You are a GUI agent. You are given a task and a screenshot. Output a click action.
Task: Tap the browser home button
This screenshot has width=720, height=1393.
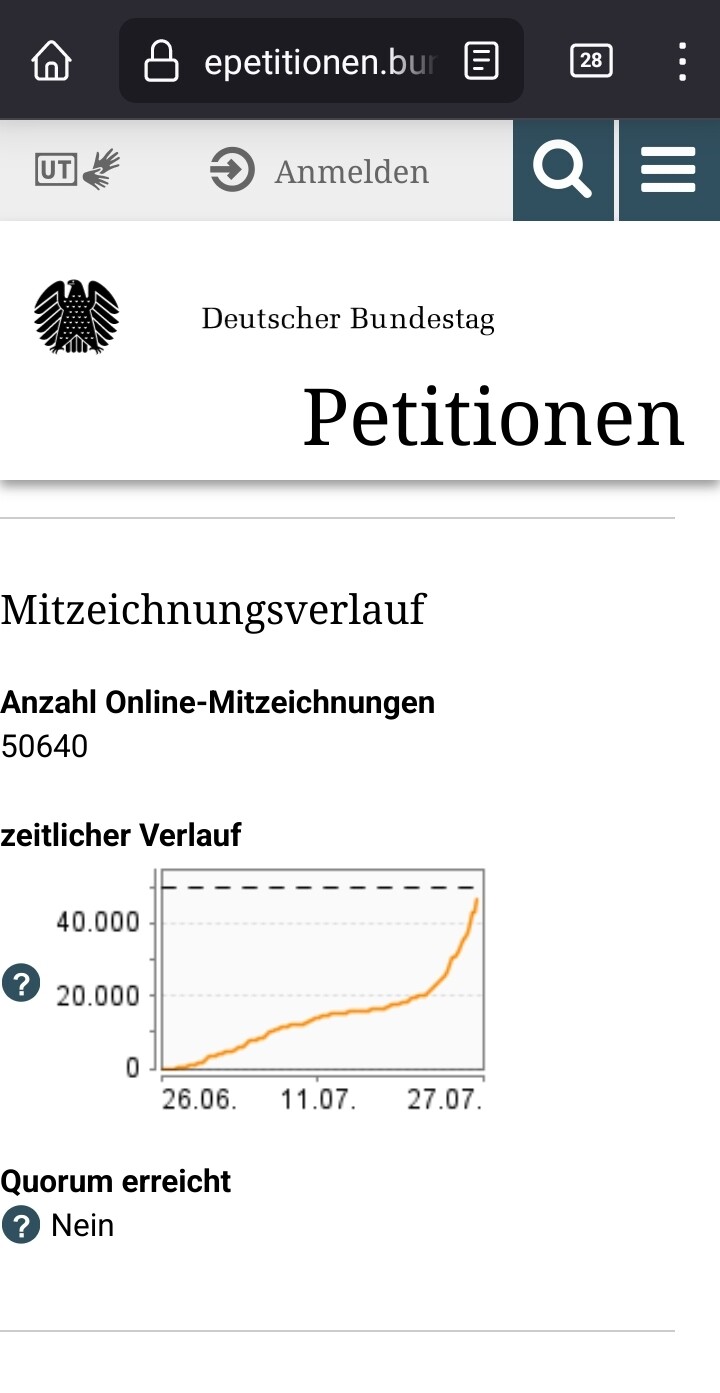point(52,62)
